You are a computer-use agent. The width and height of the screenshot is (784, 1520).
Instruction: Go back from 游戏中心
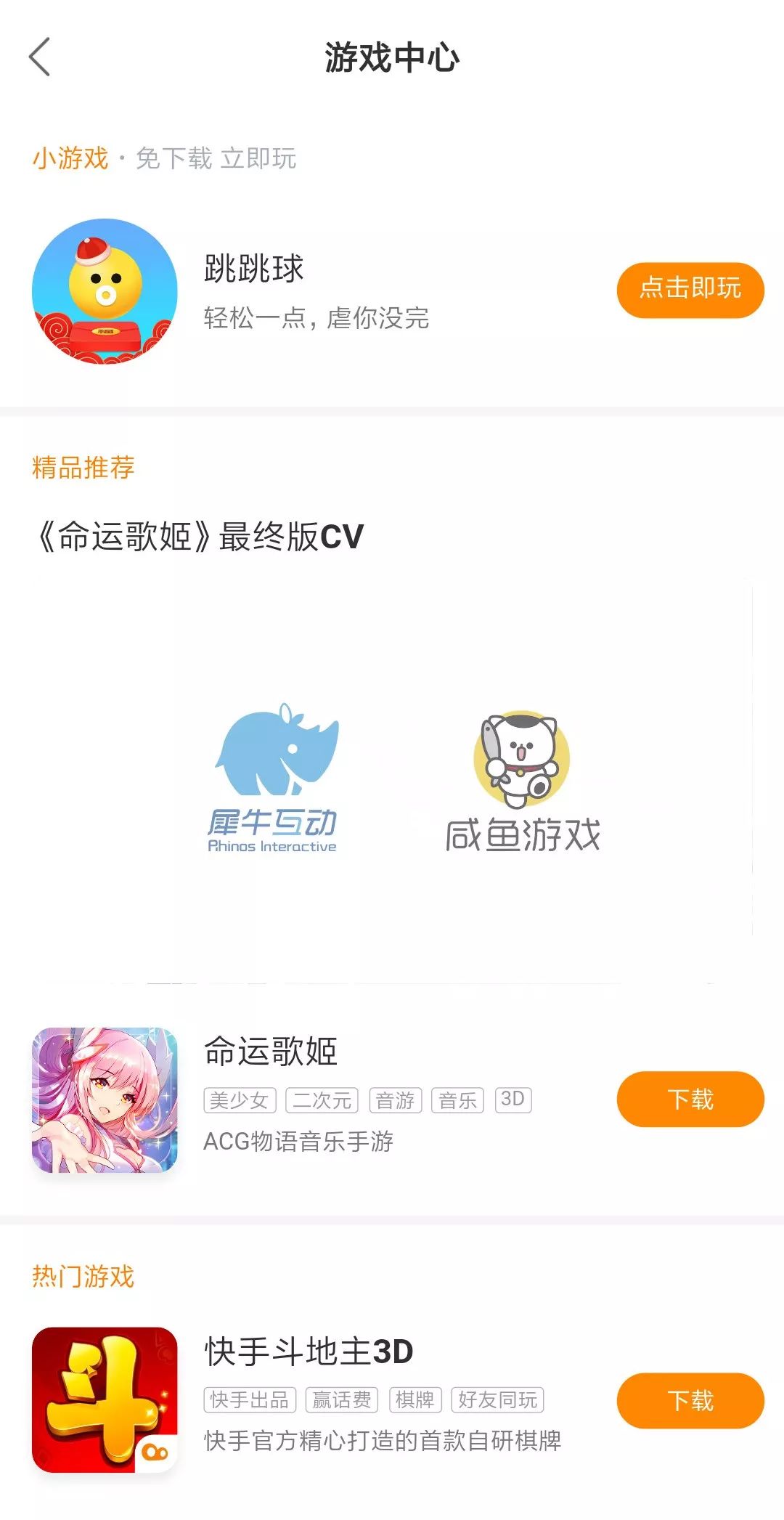(40, 57)
